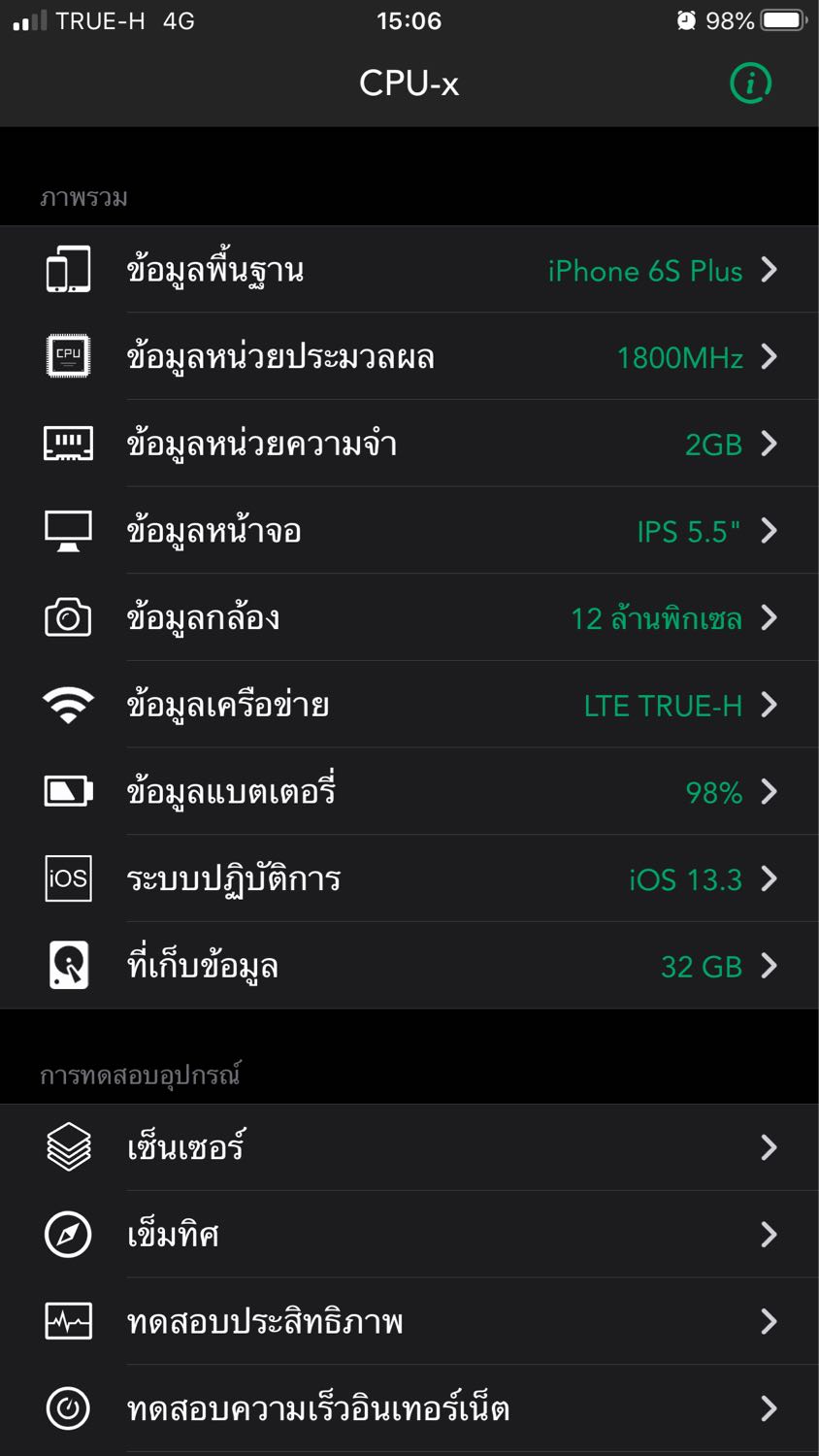Start ทดสอบประสิทธิภาพ performance test
The height and width of the screenshot is (1456, 819).
(x=409, y=1321)
